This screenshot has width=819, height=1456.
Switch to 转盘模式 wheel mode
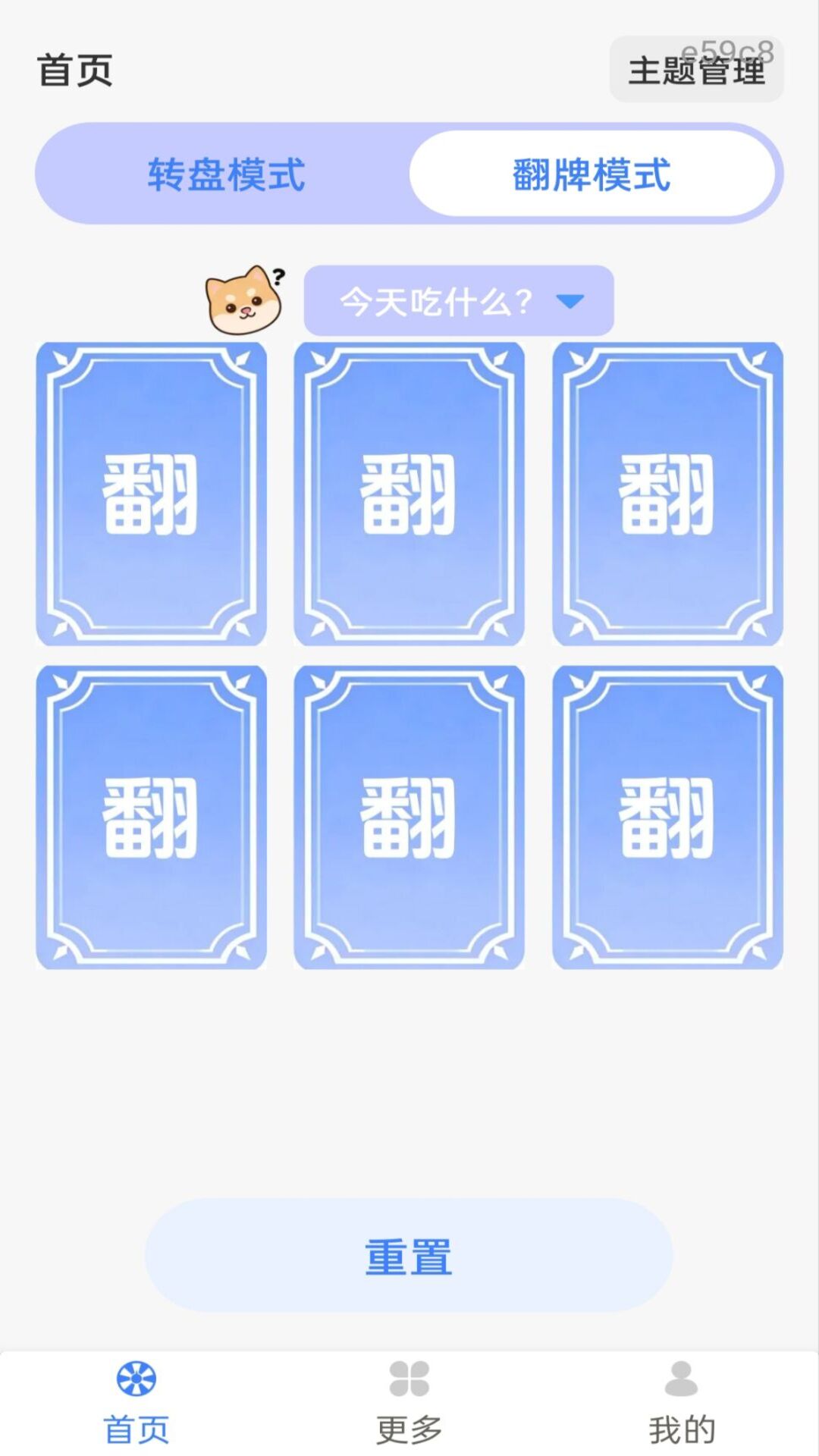coord(226,174)
